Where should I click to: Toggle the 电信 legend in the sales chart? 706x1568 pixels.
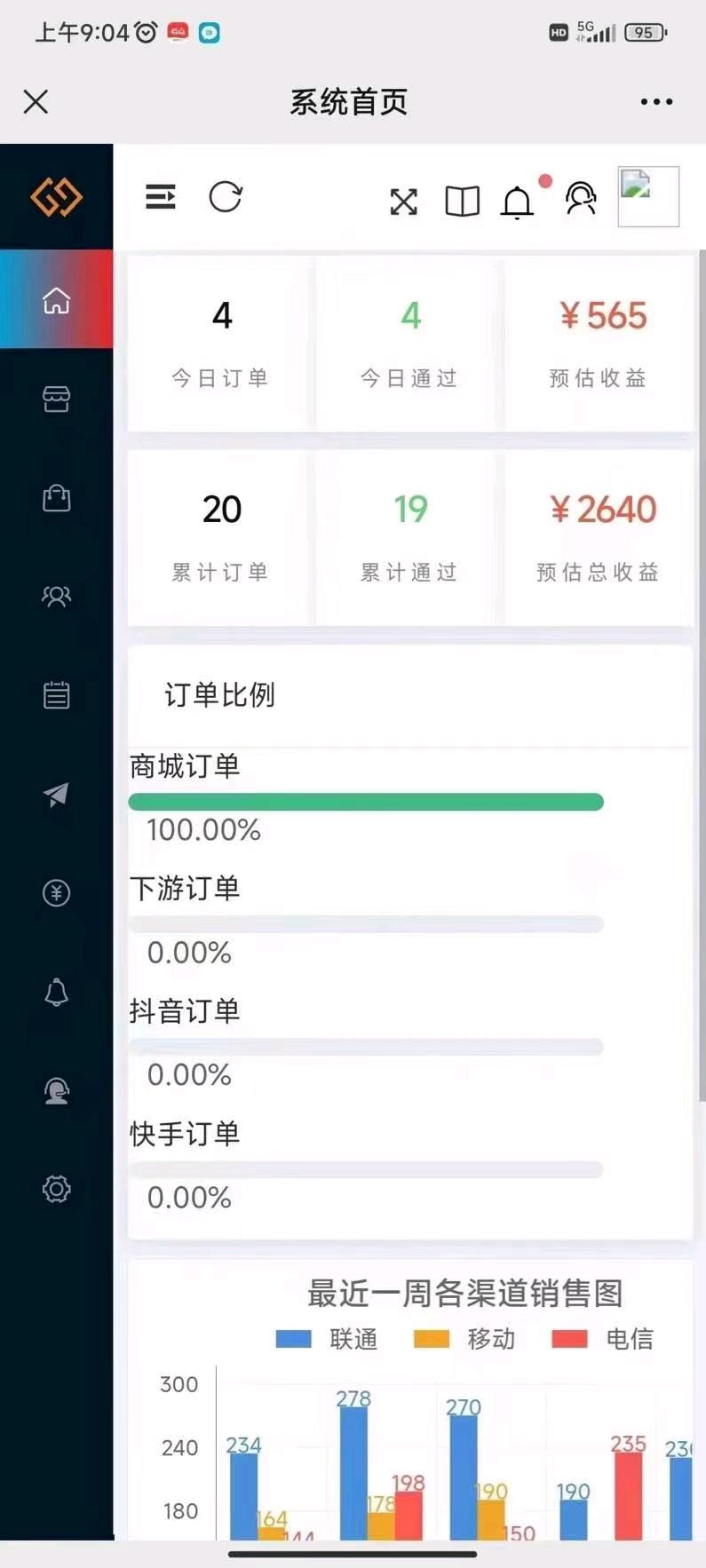[x=603, y=1339]
